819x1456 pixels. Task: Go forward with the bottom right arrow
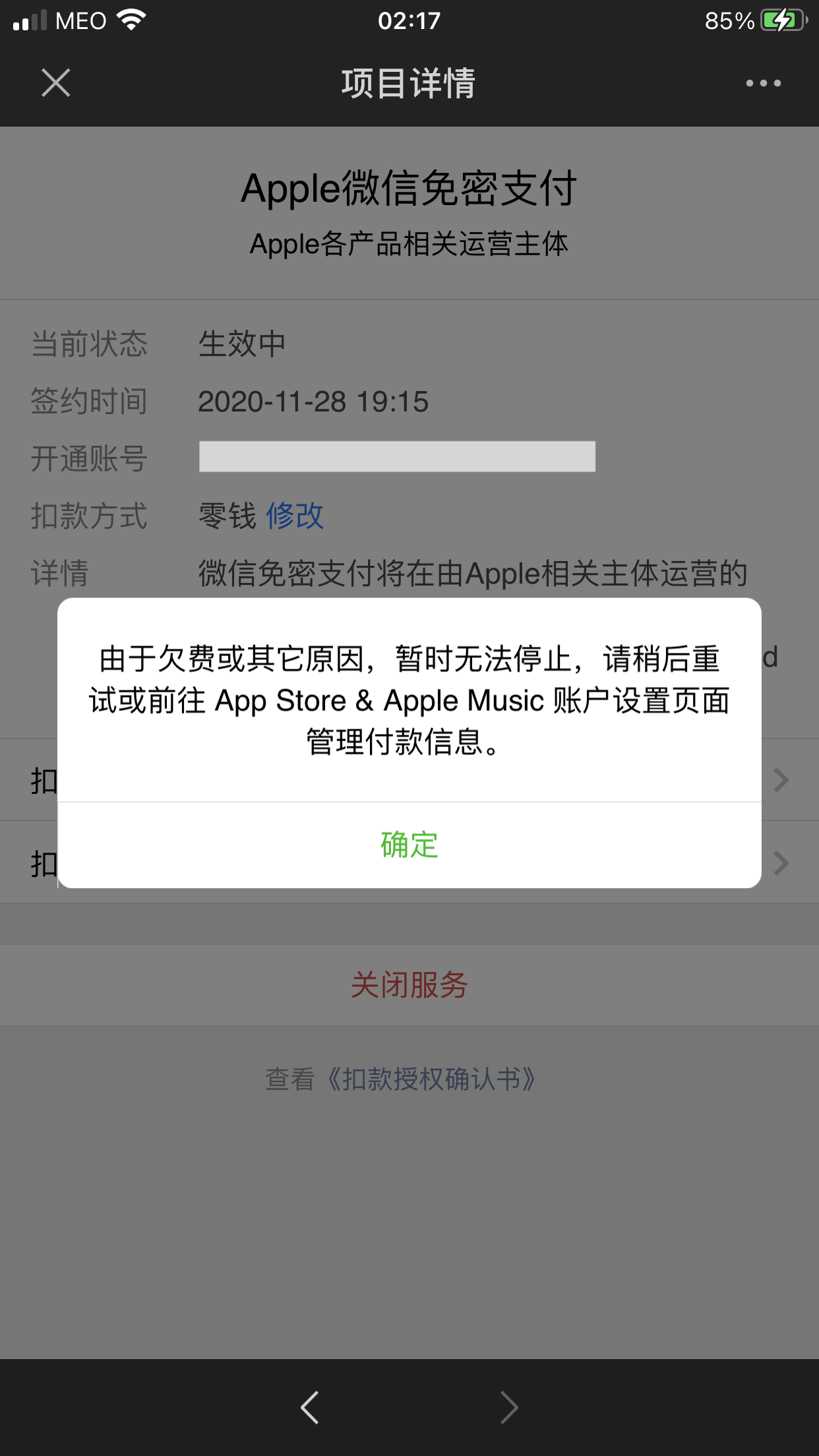coord(508,1407)
